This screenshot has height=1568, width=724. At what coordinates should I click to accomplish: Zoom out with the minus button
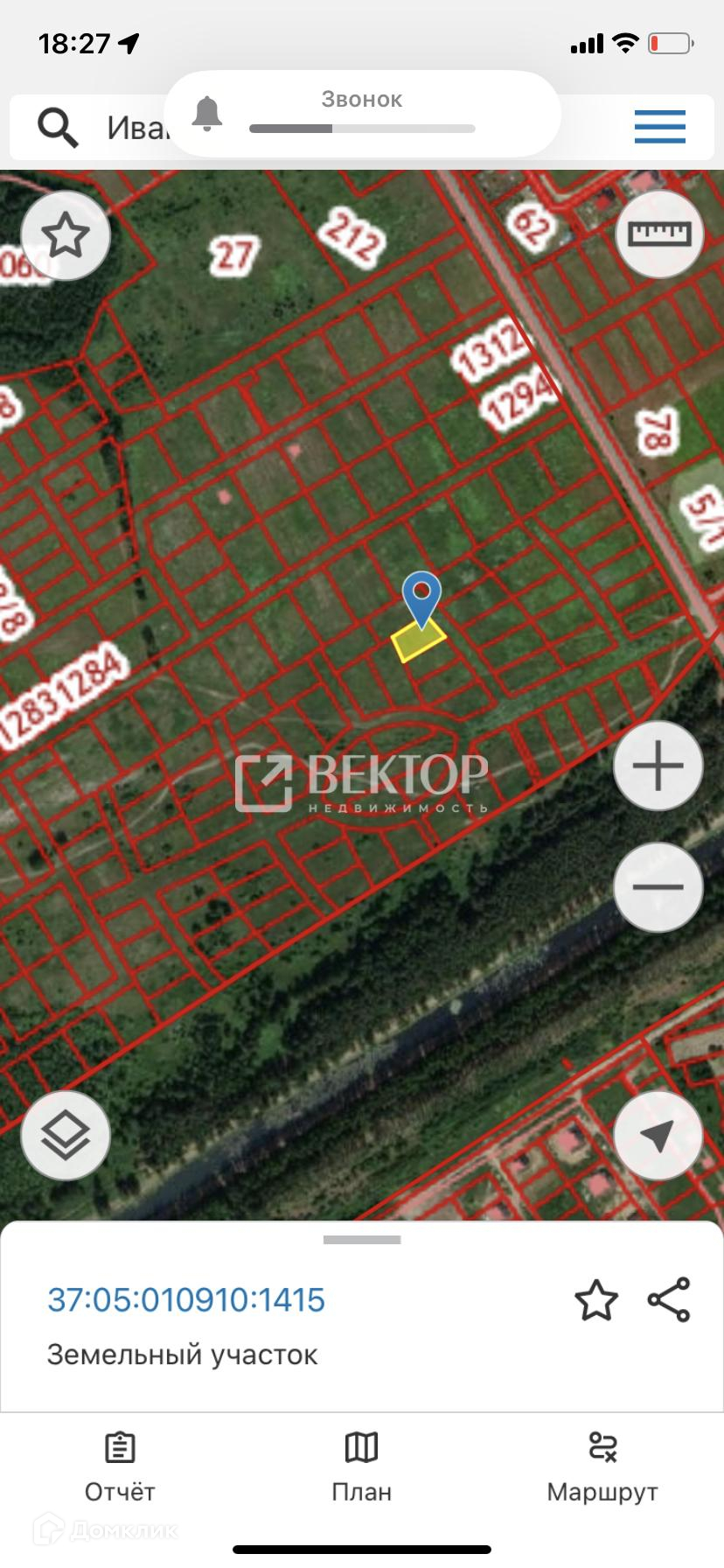[x=658, y=886]
